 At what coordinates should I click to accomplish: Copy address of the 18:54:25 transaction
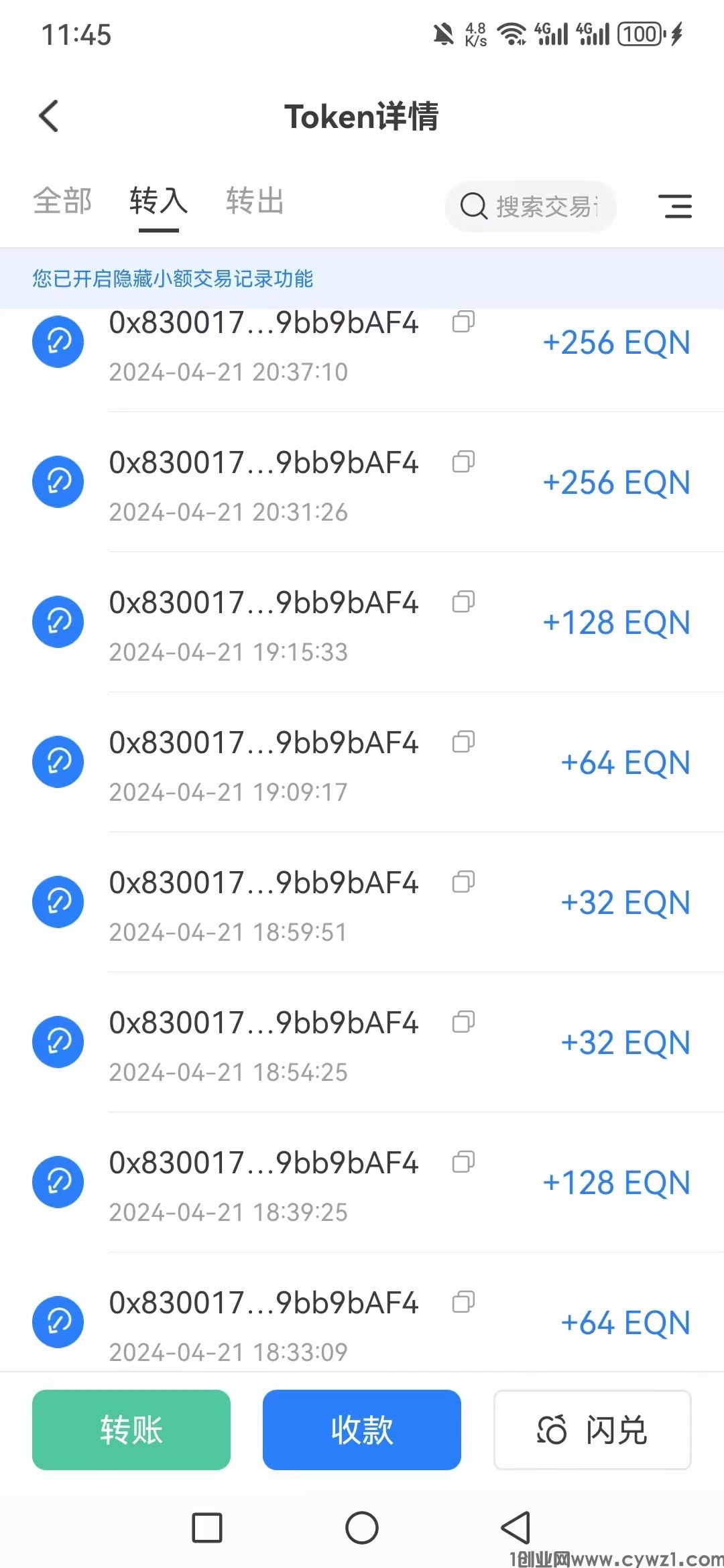point(463,1022)
